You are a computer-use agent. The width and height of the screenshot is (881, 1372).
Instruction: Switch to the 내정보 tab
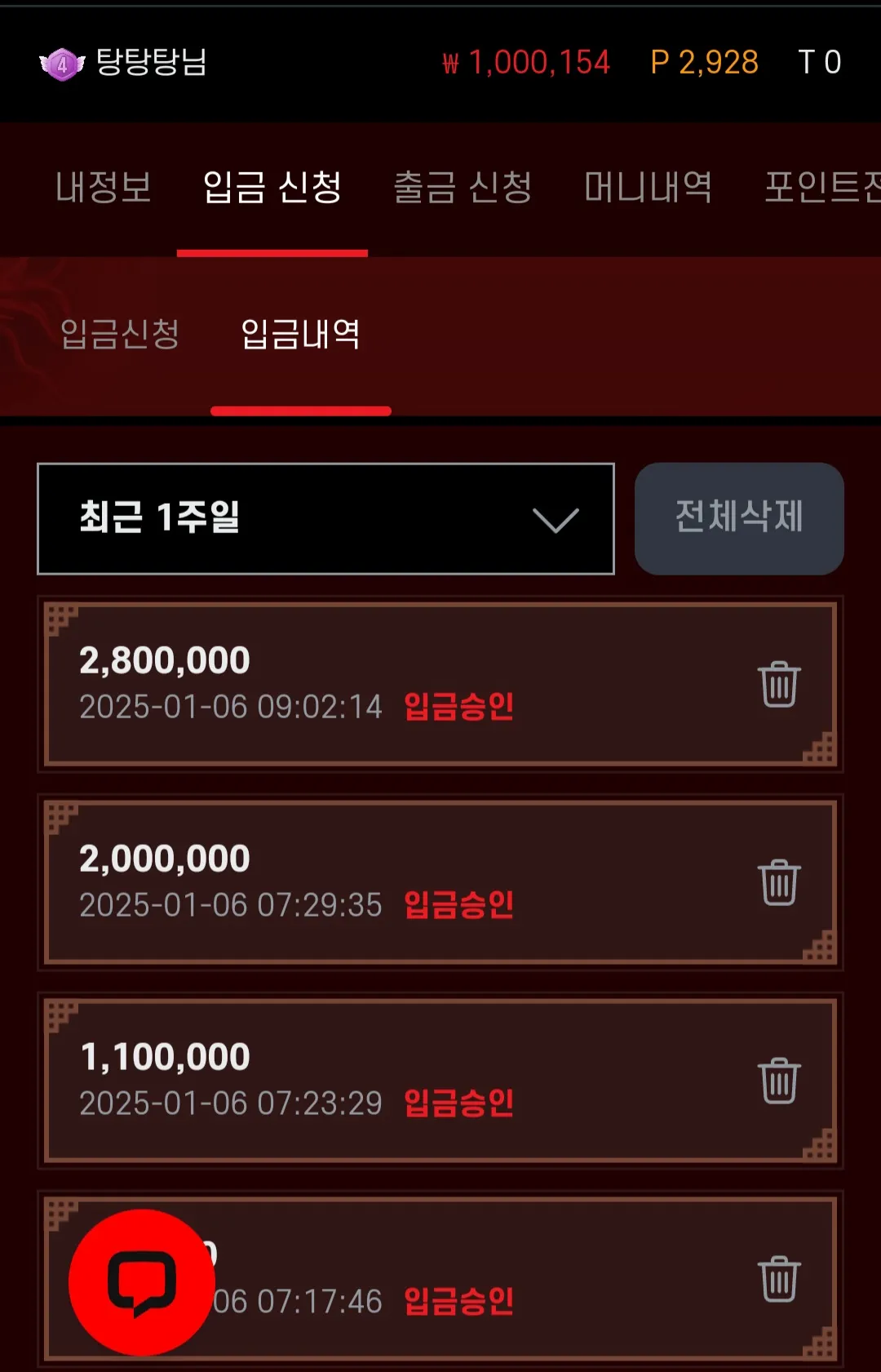point(104,188)
